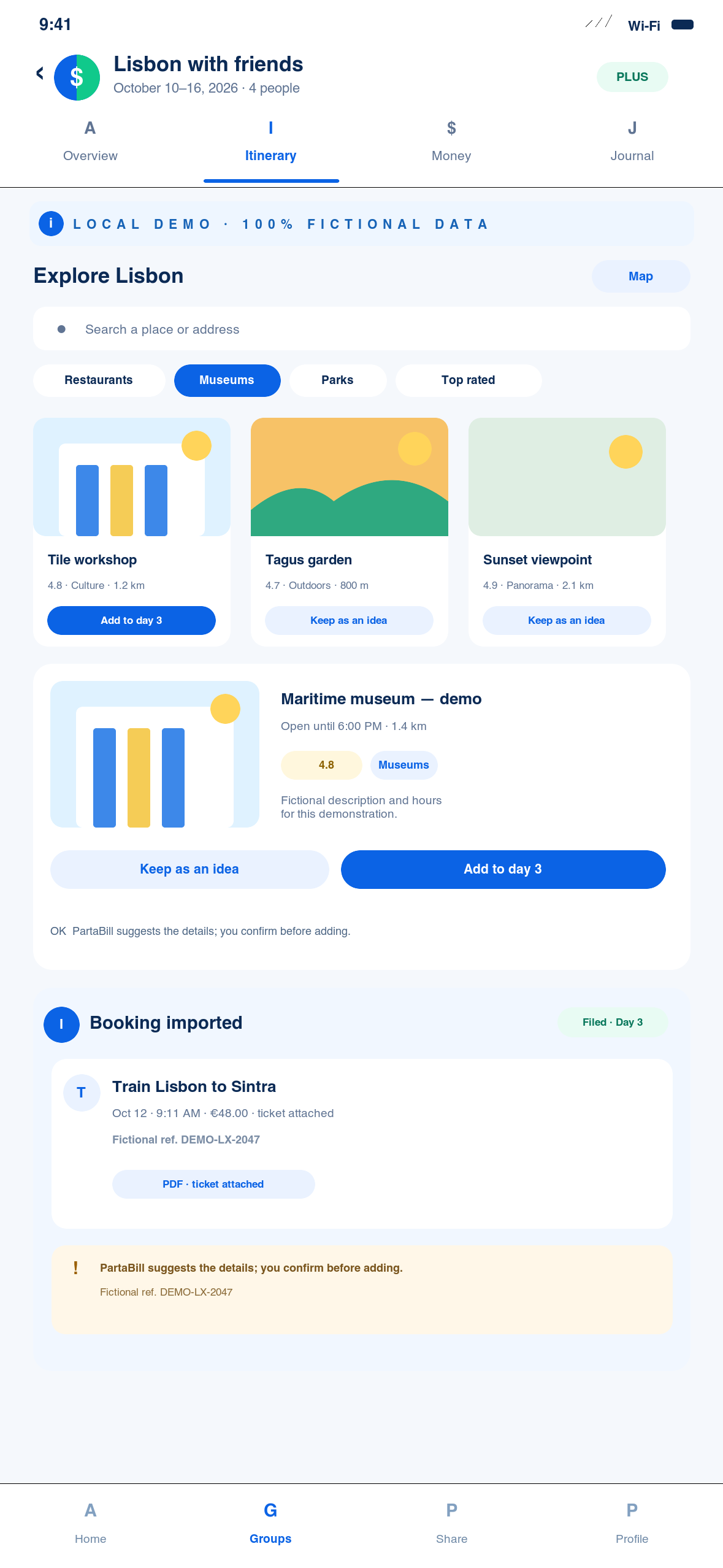Select the Parks filter chip
Viewport: 723px width, 1568px height.
[337, 380]
